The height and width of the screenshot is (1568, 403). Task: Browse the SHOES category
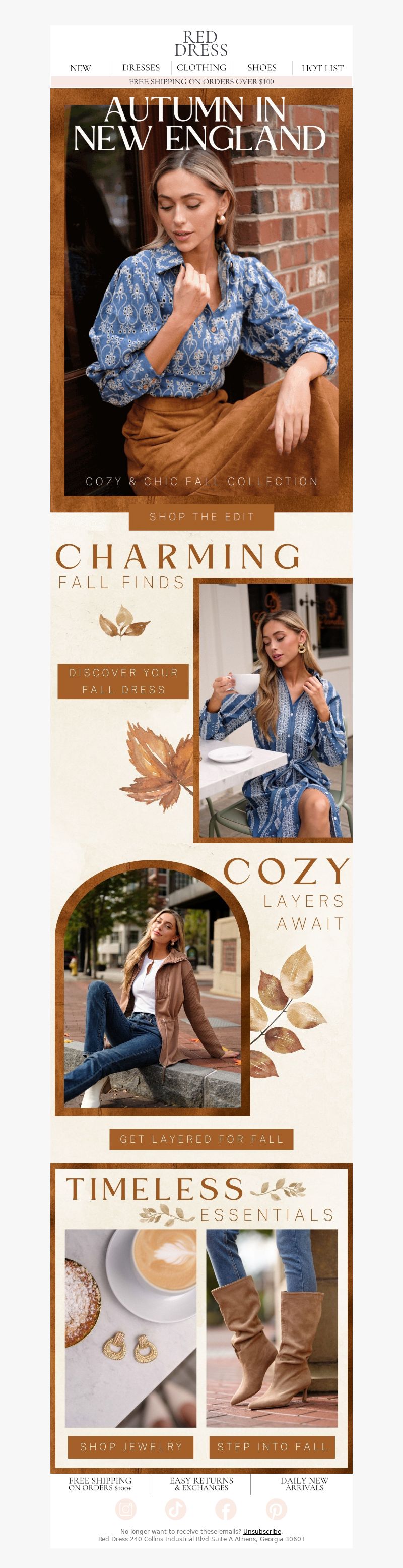[x=261, y=68]
